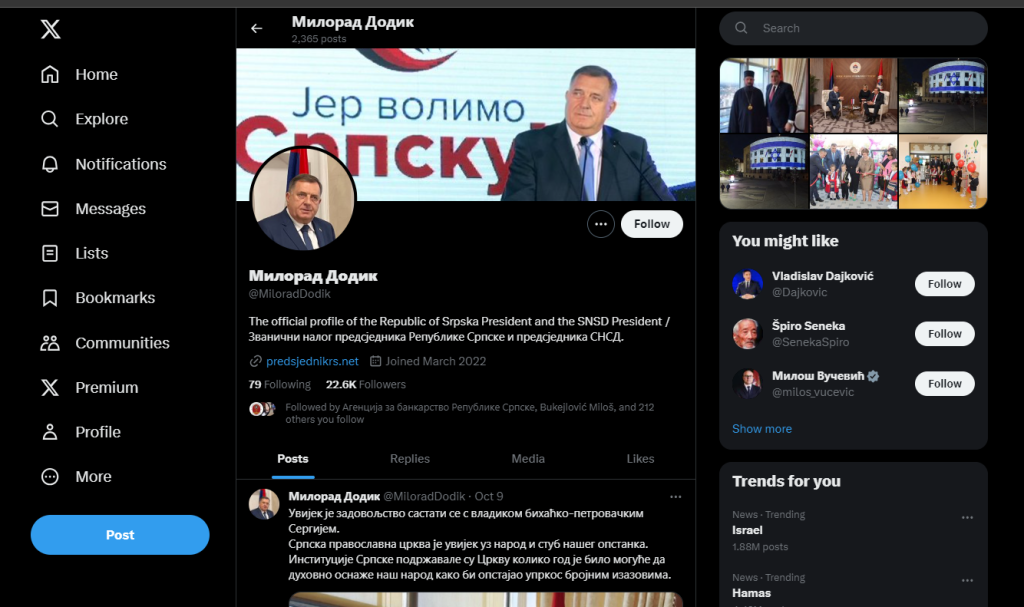Image resolution: width=1024 pixels, height=607 pixels.
Task: Follow Милош Вучевић
Action: tap(944, 384)
